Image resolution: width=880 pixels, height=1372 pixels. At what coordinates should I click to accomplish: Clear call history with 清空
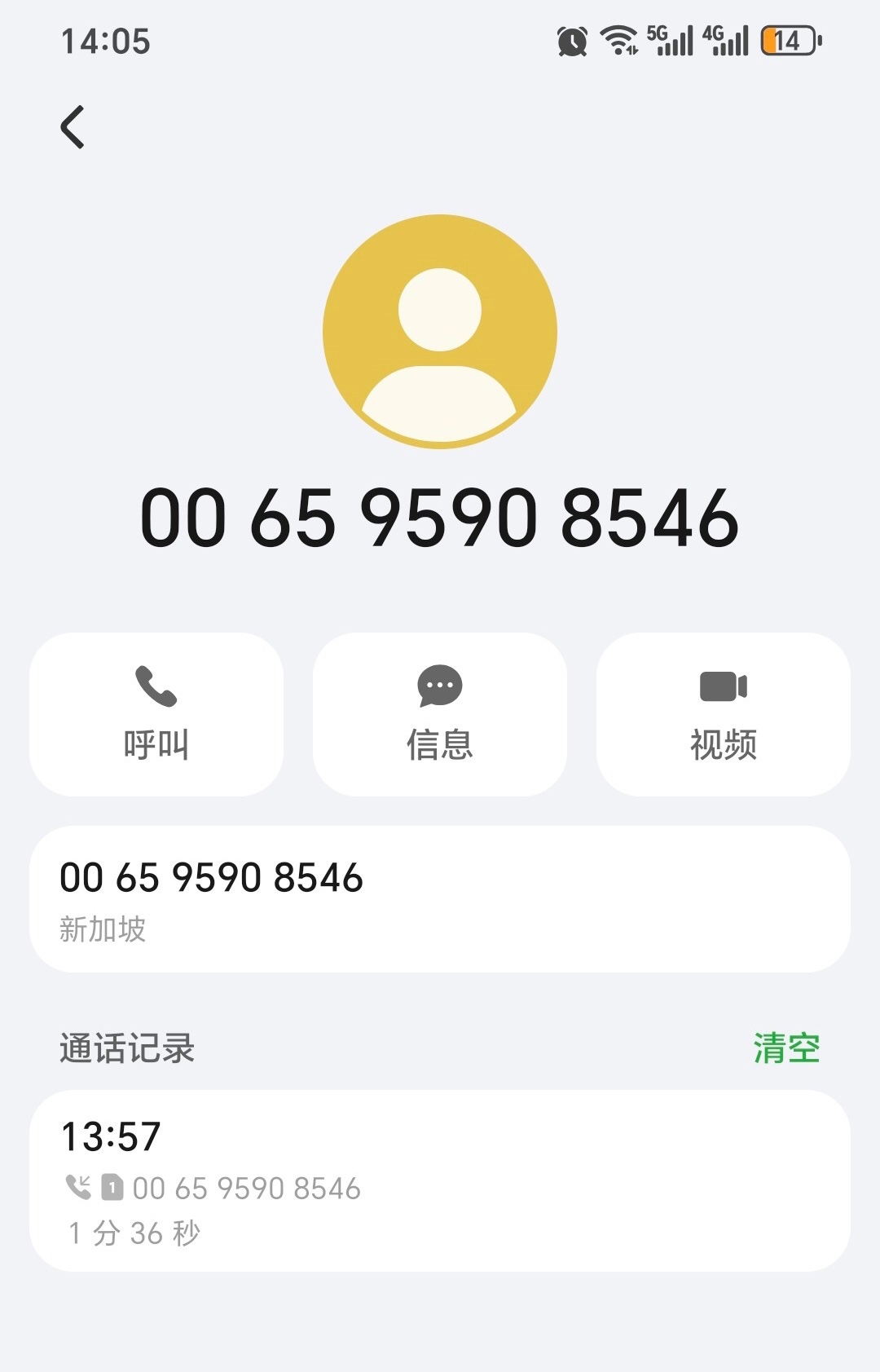[786, 1048]
